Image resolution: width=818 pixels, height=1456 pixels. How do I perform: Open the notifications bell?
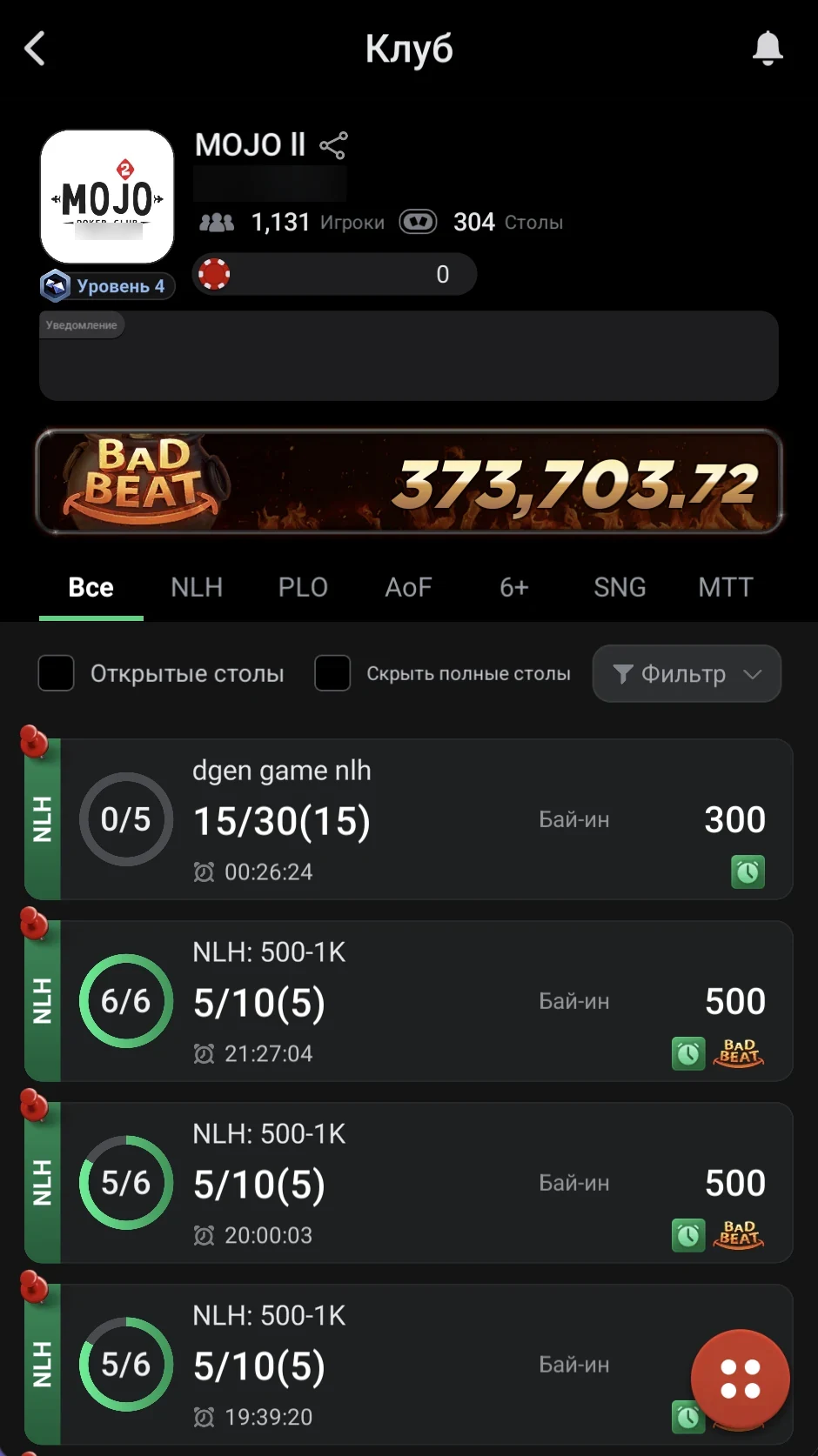coord(768,49)
